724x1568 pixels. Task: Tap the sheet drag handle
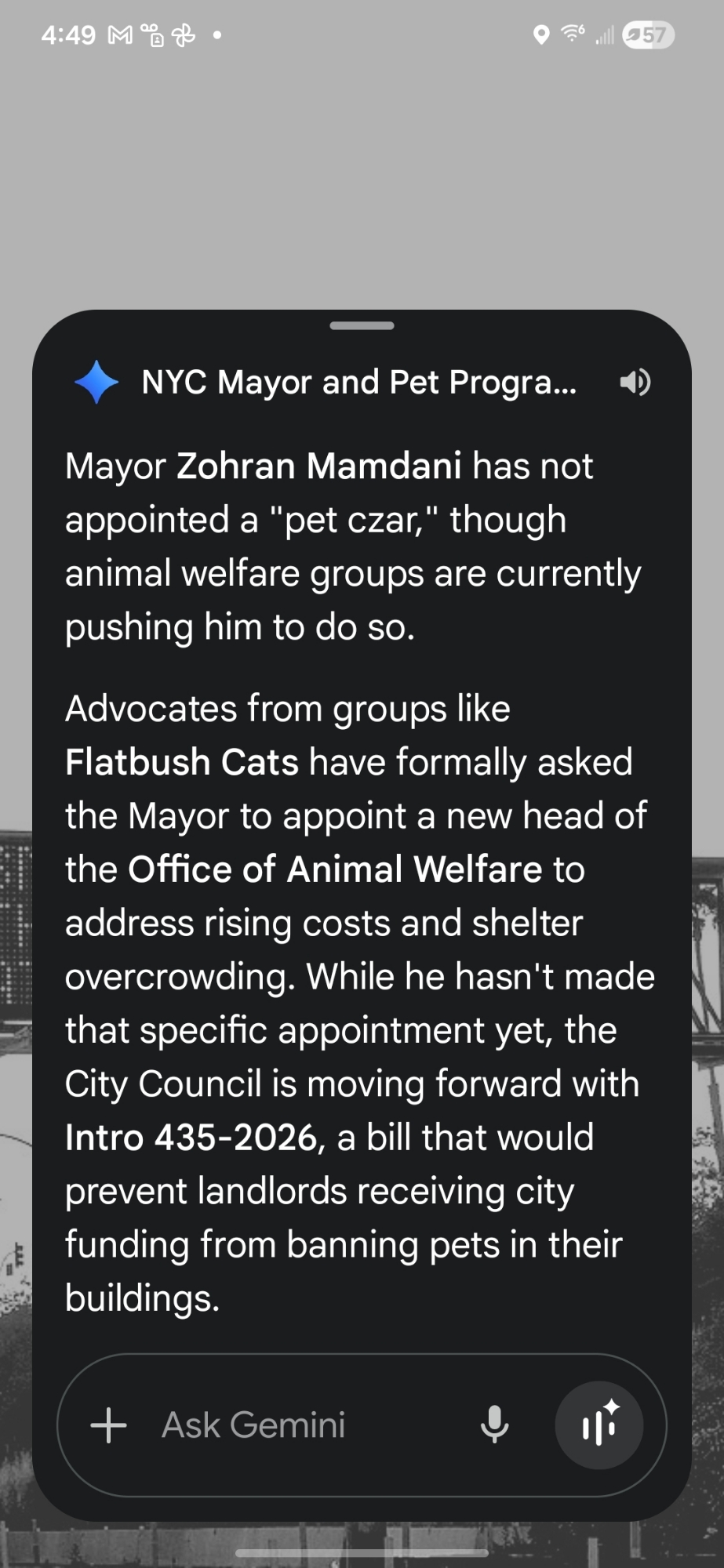tap(362, 325)
